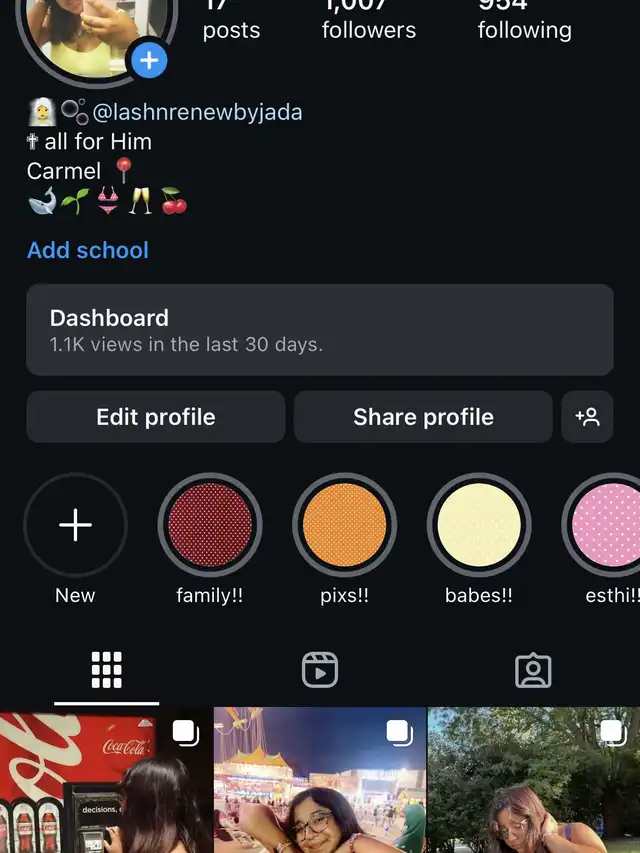640x853 pixels.
Task: Open the Dashboard insights card
Action: (319, 330)
